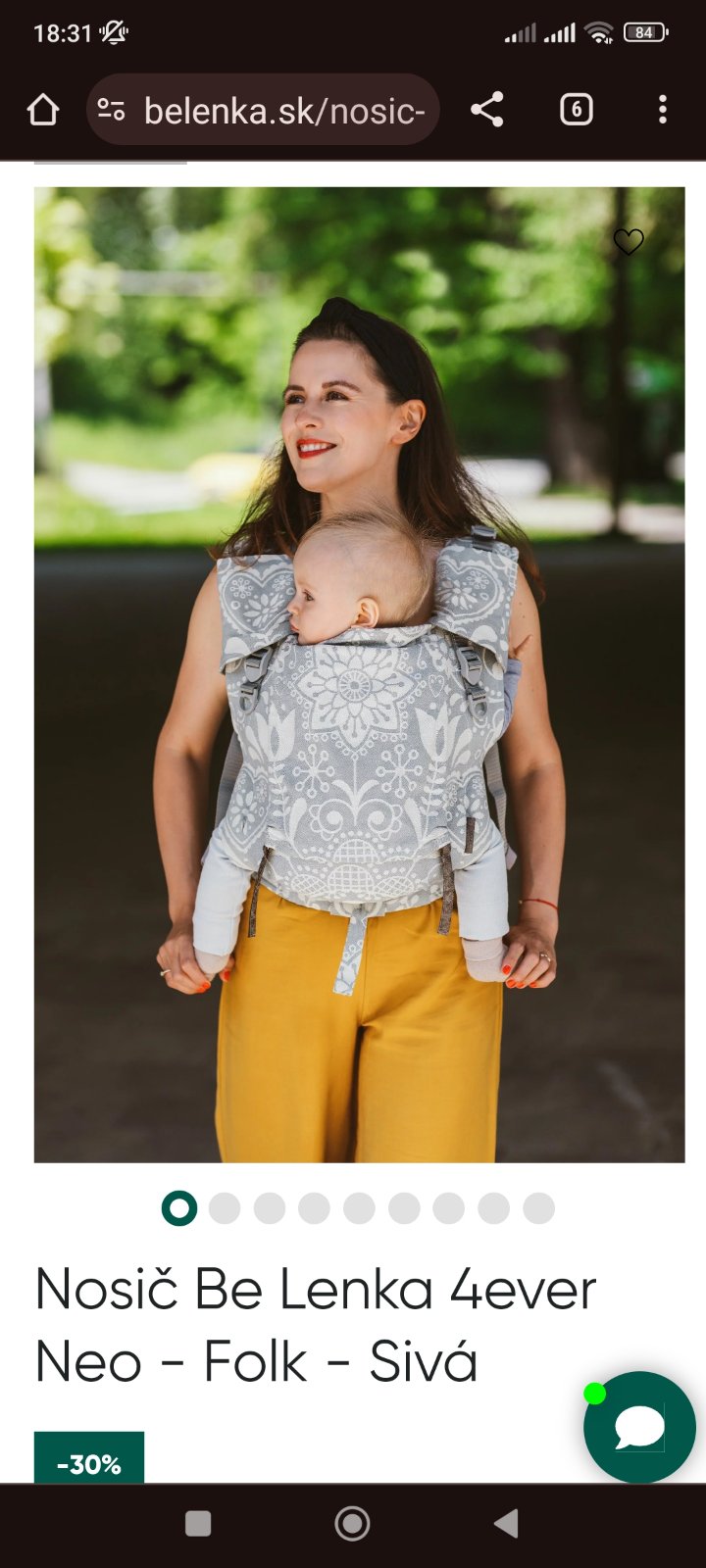This screenshot has height=1568, width=706.
Task: Open the product photo of the carrier
Action: click(359, 674)
